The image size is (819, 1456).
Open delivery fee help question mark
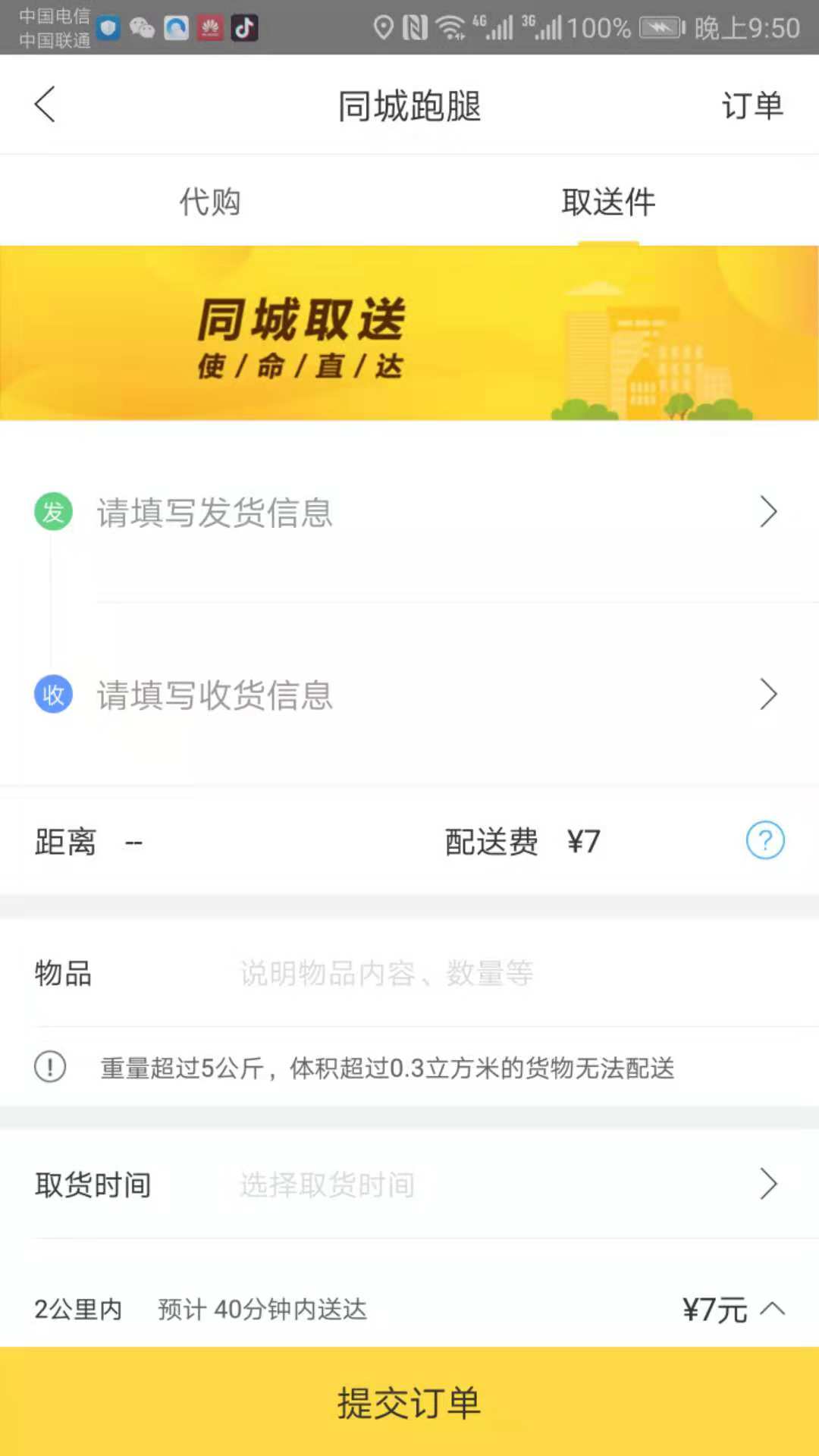point(764,841)
